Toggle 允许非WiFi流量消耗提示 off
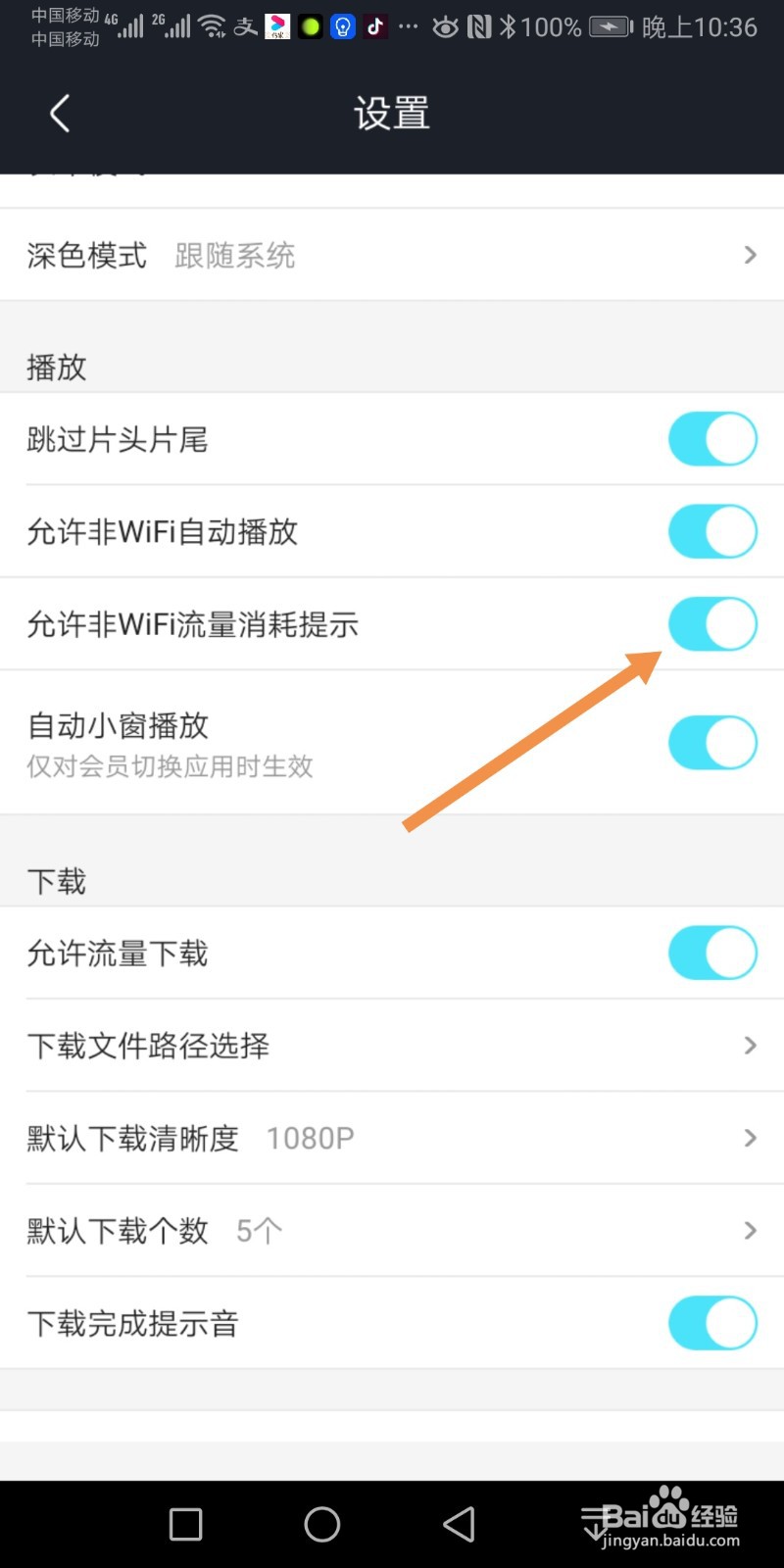 point(712,624)
